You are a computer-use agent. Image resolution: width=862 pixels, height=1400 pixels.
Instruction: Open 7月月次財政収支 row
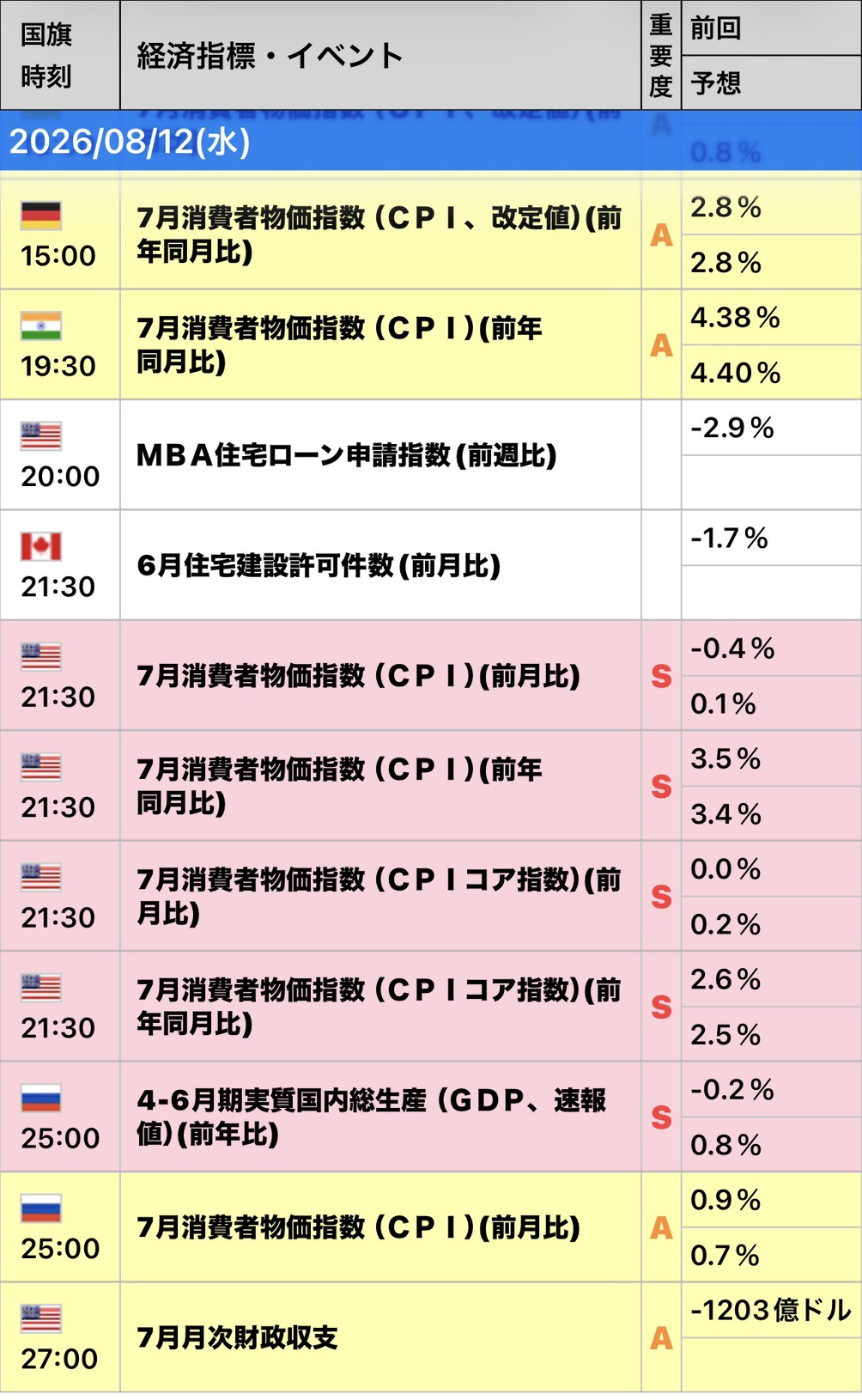pyautogui.click(x=431, y=1337)
